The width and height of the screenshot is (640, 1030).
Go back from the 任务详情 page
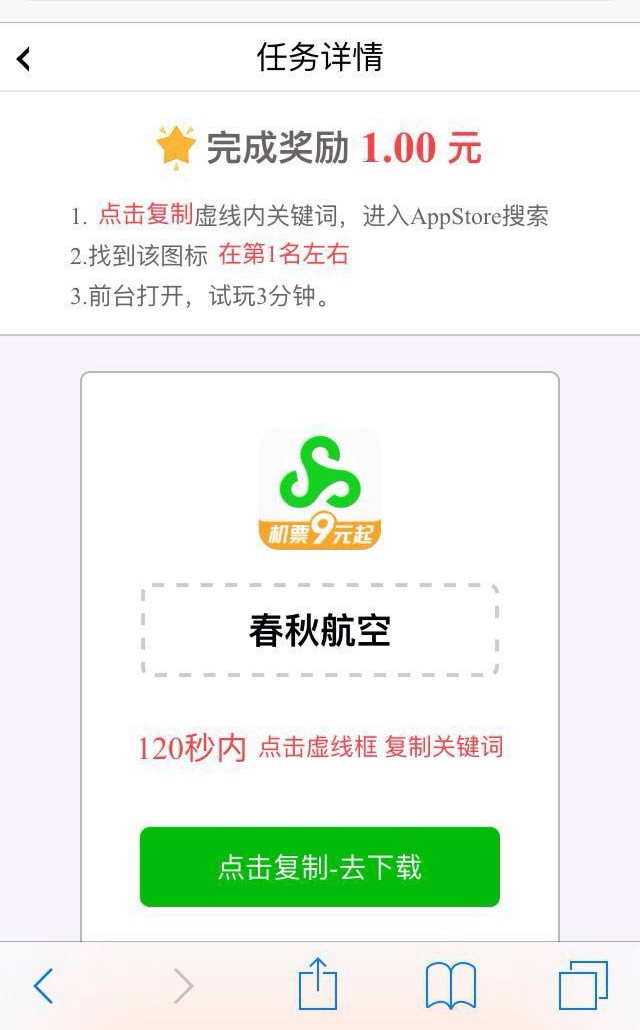click(24, 59)
